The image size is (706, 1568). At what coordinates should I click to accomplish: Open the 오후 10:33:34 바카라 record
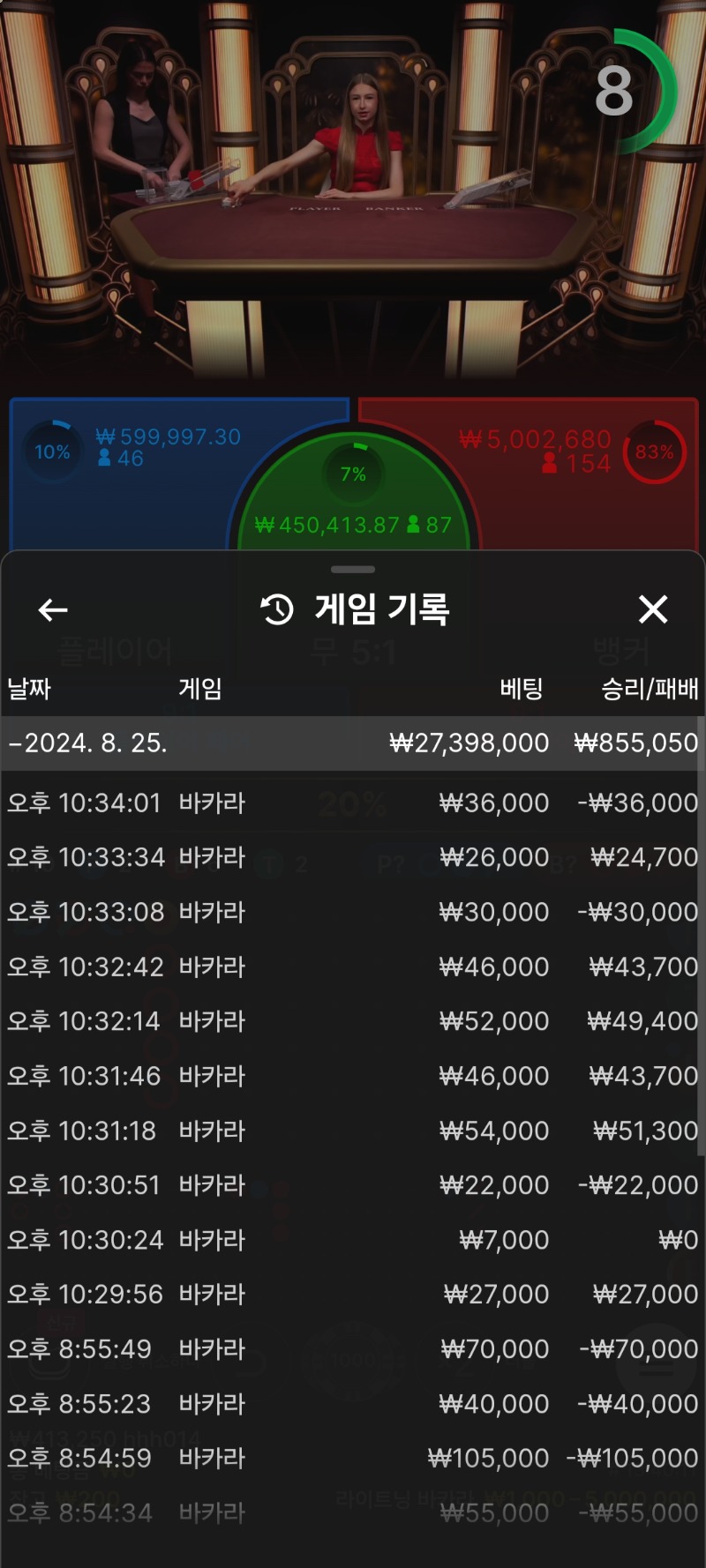coord(351,857)
